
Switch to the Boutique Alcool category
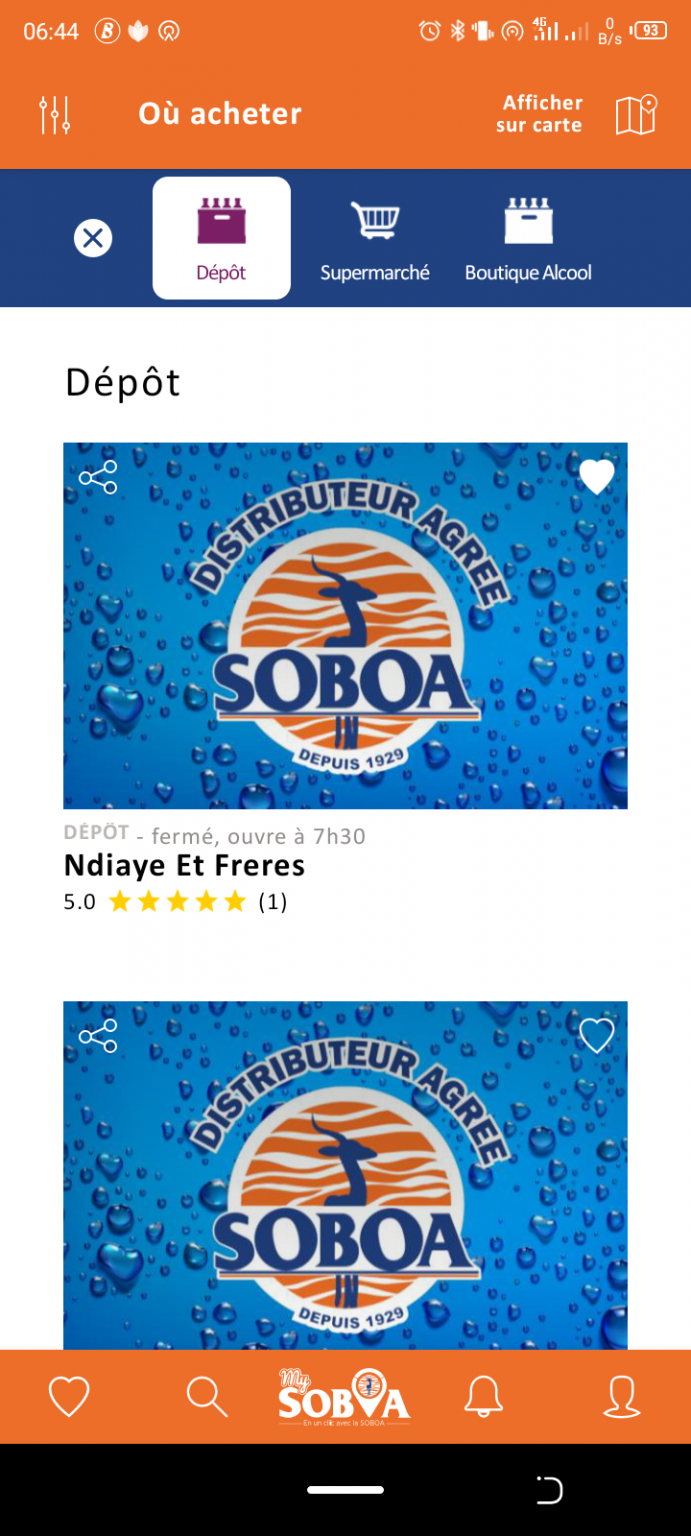[528, 238]
